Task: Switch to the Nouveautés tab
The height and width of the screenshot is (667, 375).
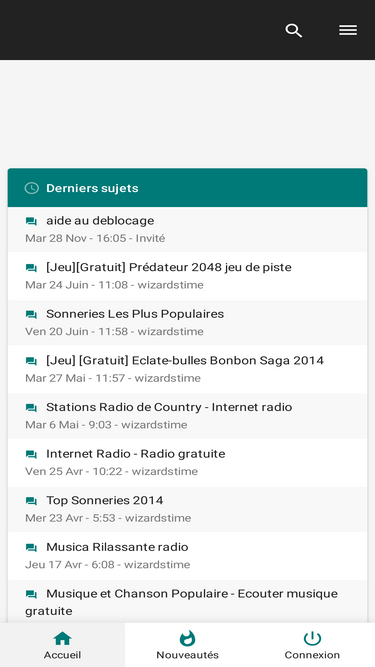Action: 188,645
